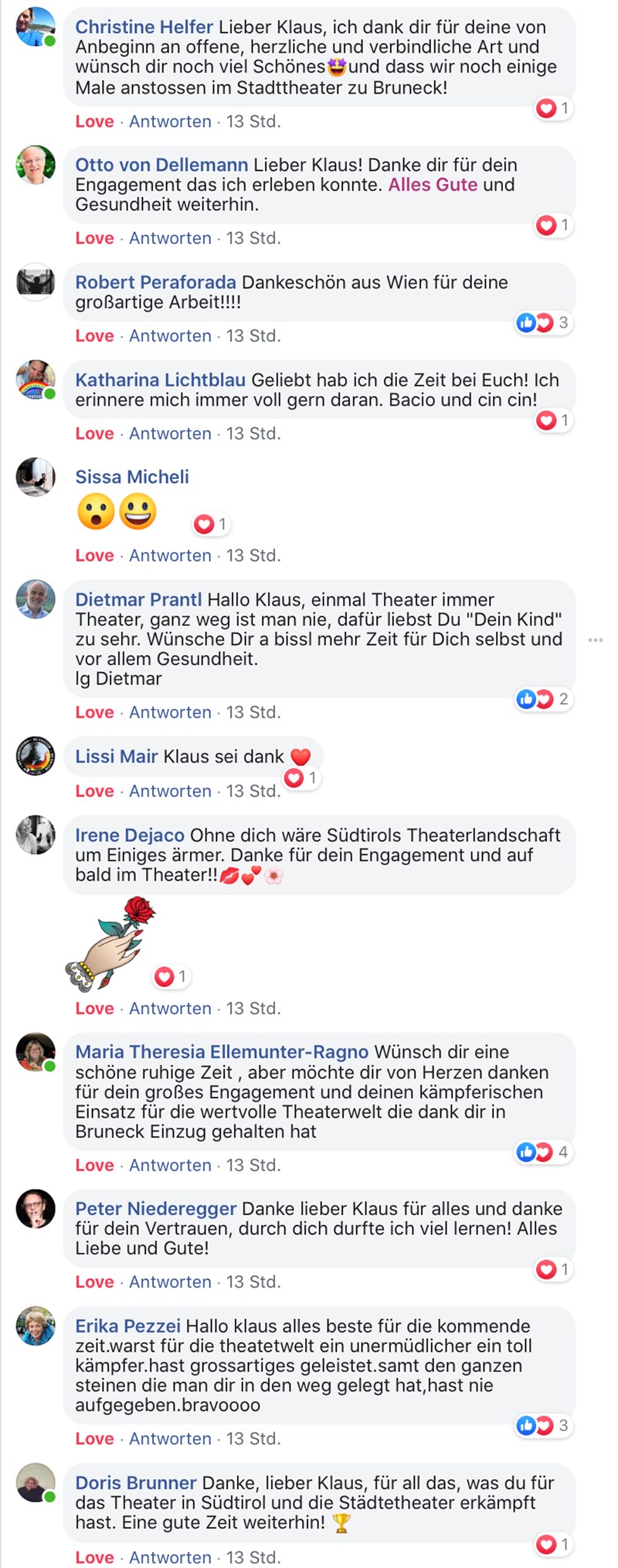618x1568 pixels.
Task: Reply to Lissi Mair's comment
Action: [x=170, y=791]
